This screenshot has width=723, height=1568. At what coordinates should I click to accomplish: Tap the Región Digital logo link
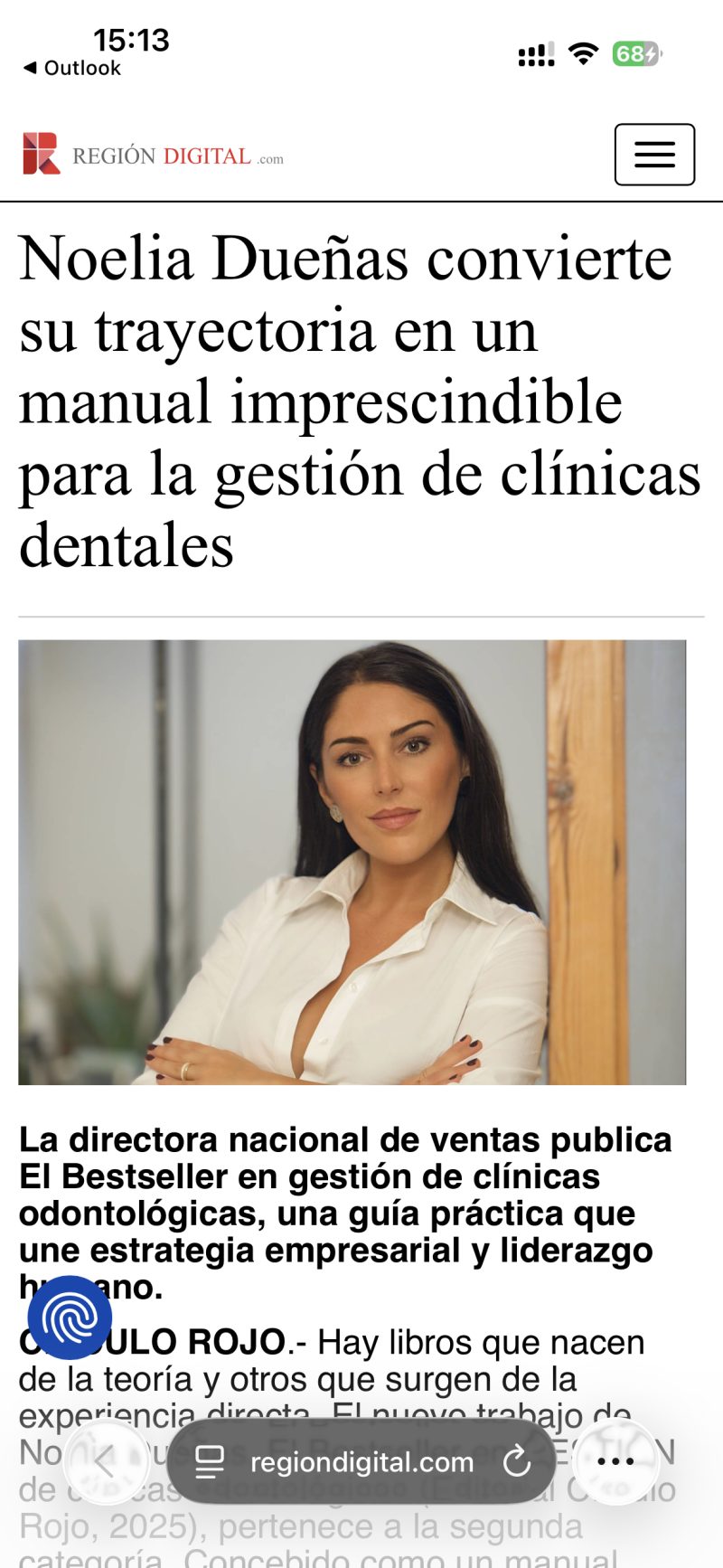tap(154, 156)
